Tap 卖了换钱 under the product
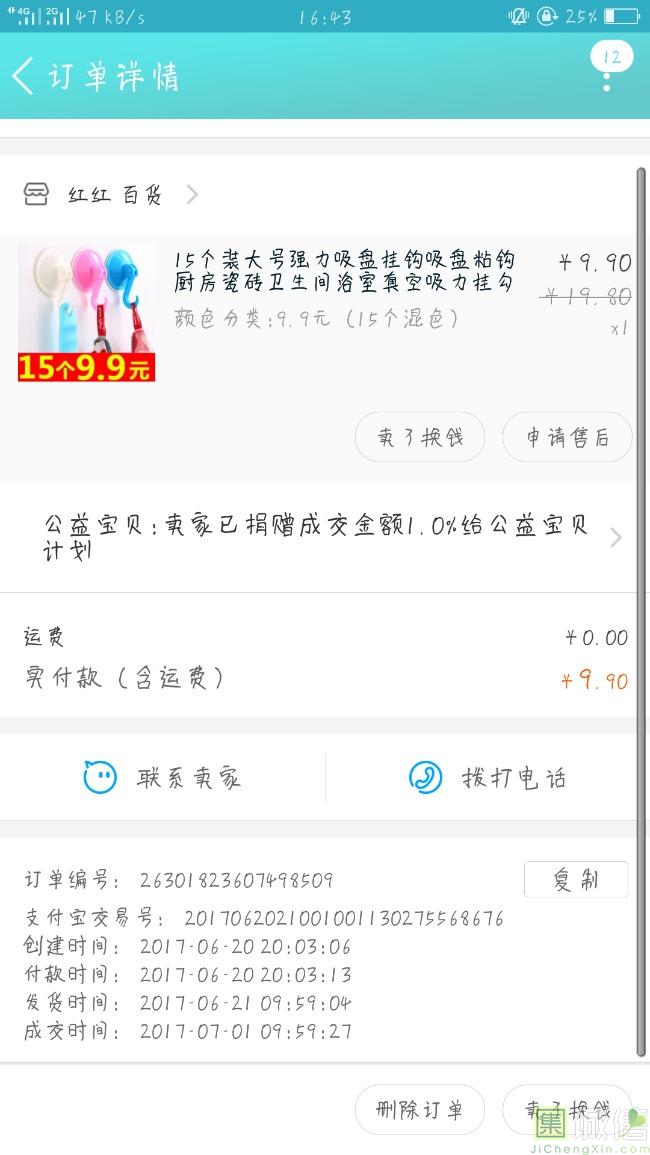 [420, 437]
